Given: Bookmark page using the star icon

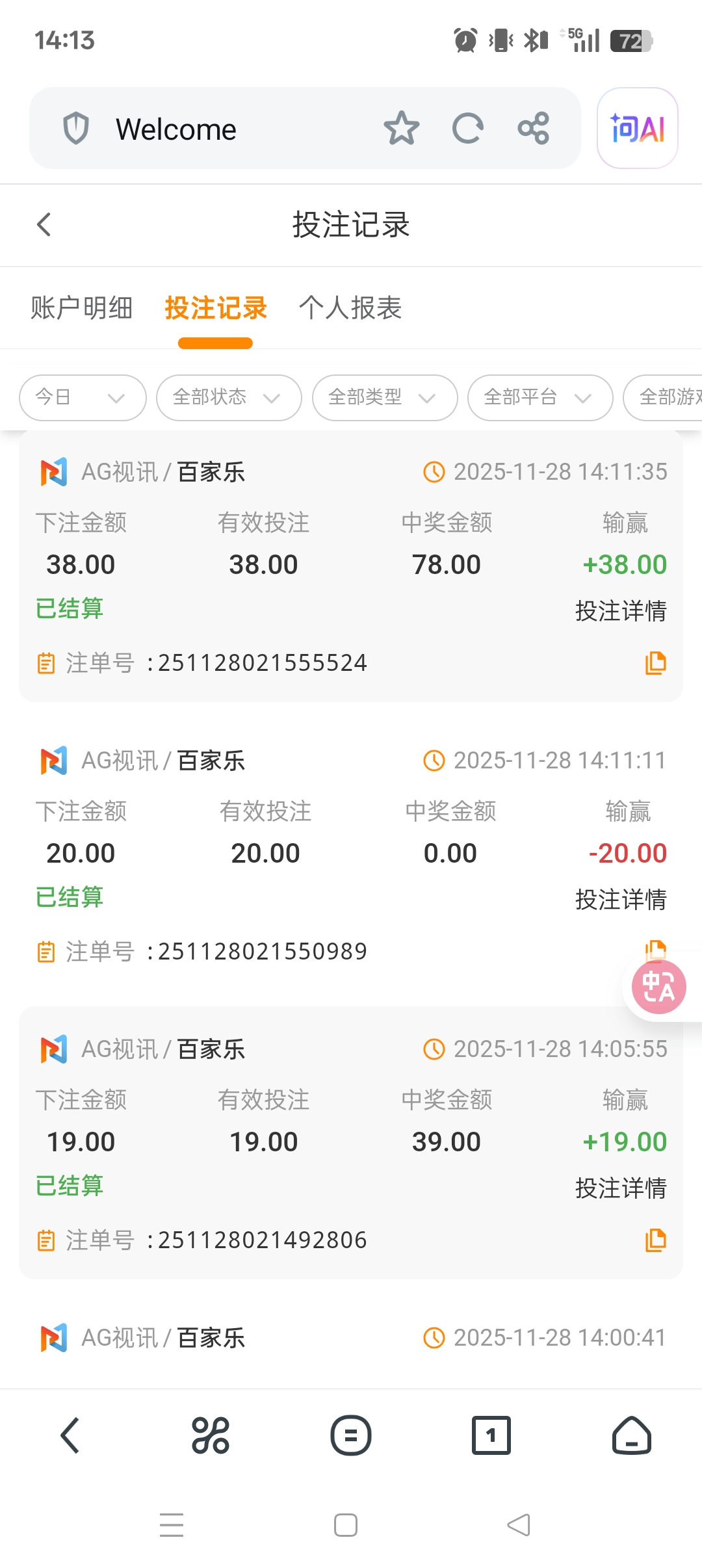Looking at the screenshot, I should coord(402,128).
